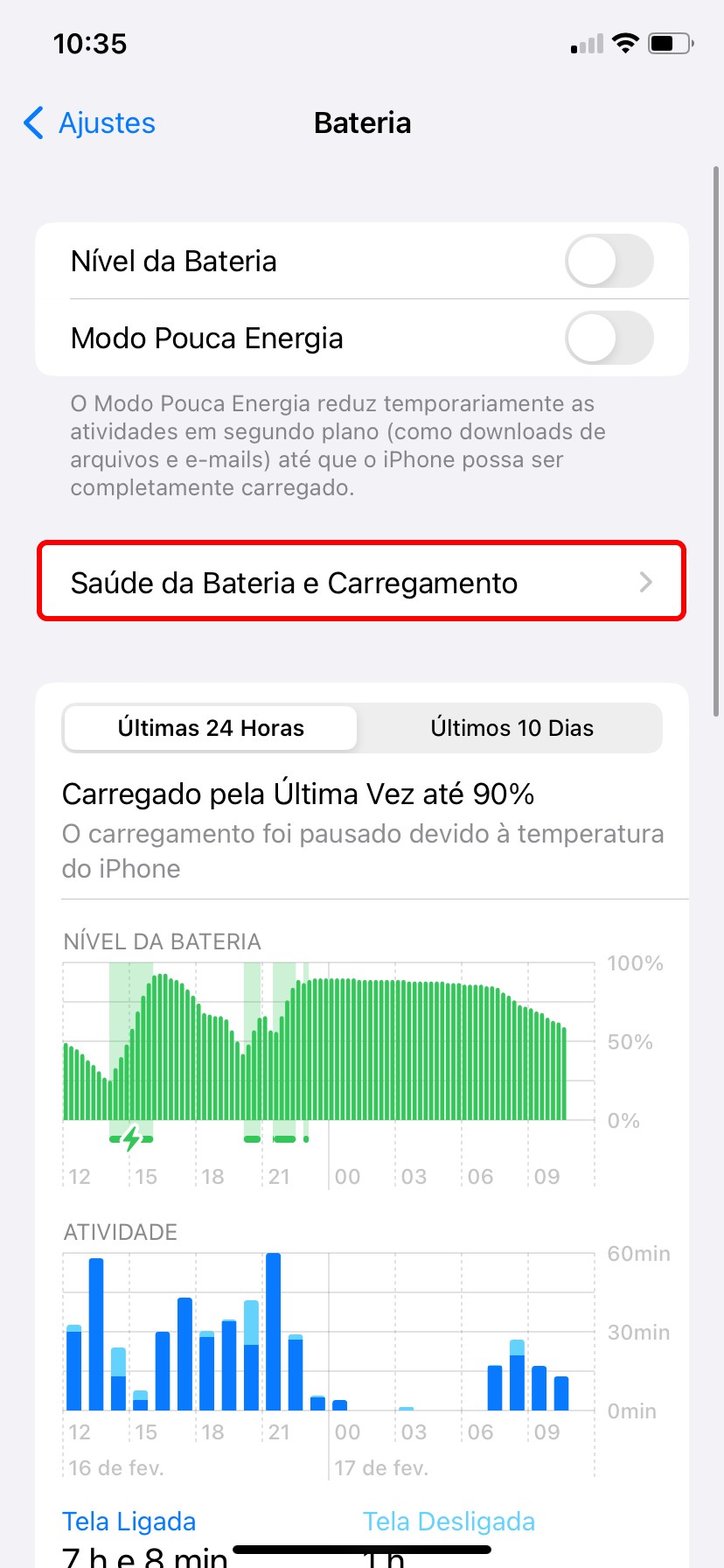
Task: Select the Últimas 24 Horas segment
Action: pos(211,728)
